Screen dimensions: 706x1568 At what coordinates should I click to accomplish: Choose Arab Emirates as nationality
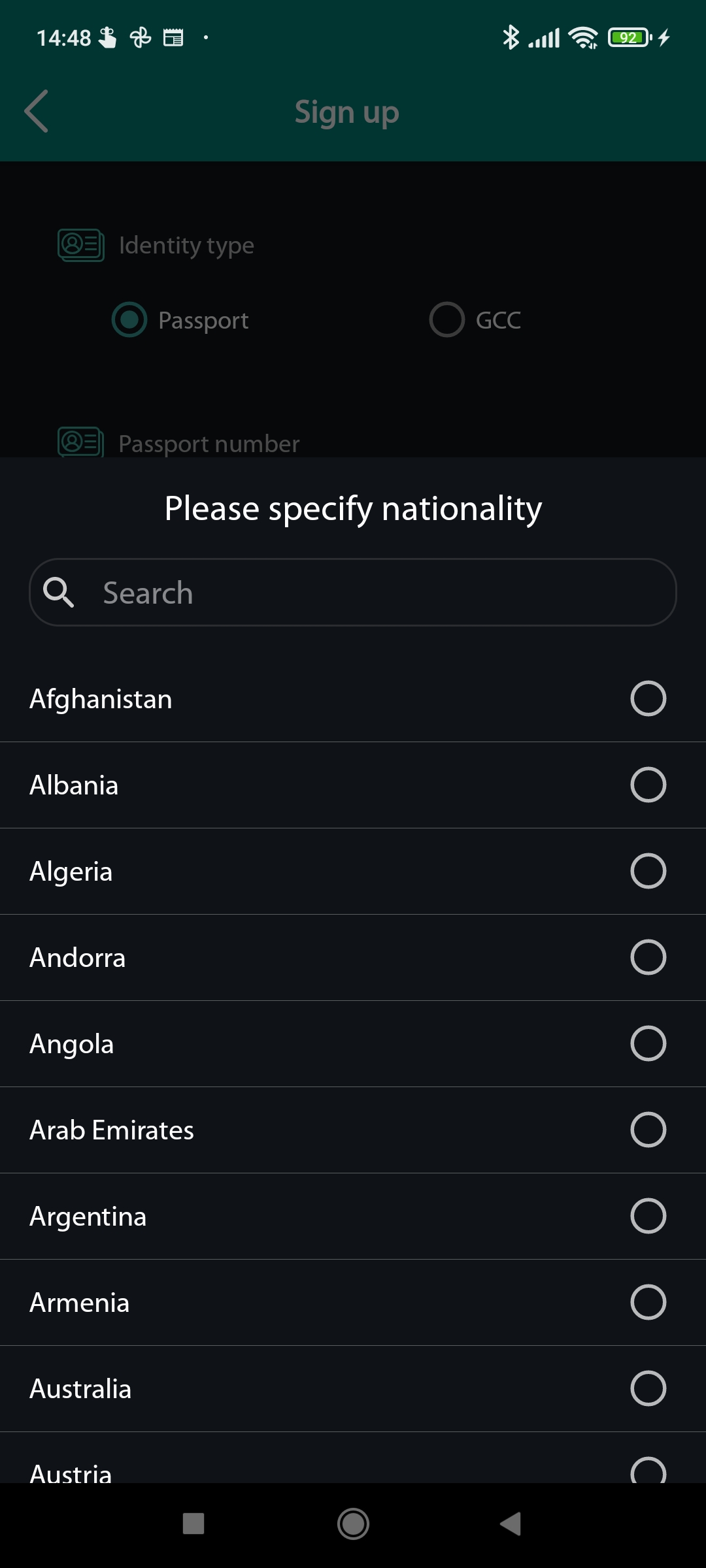click(x=353, y=1130)
